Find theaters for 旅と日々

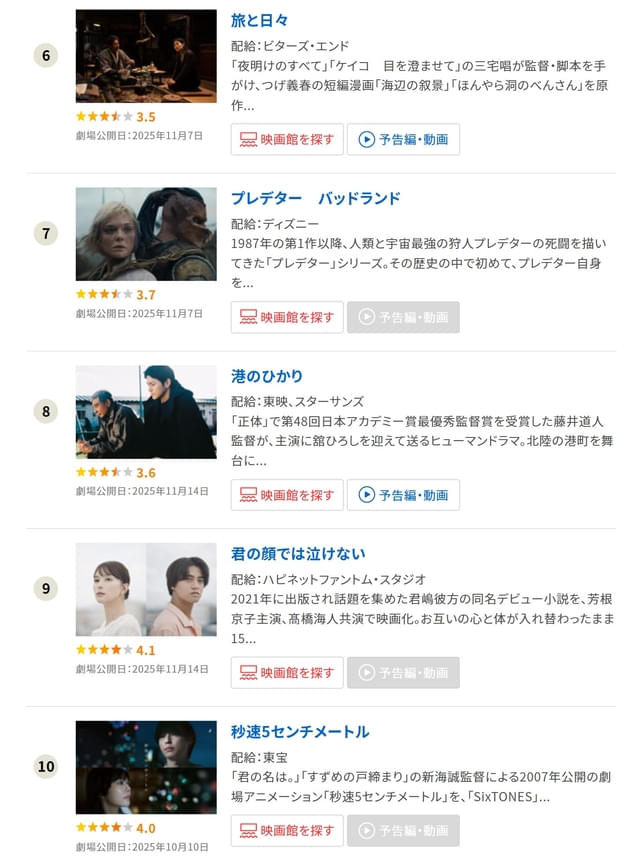[287, 139]
